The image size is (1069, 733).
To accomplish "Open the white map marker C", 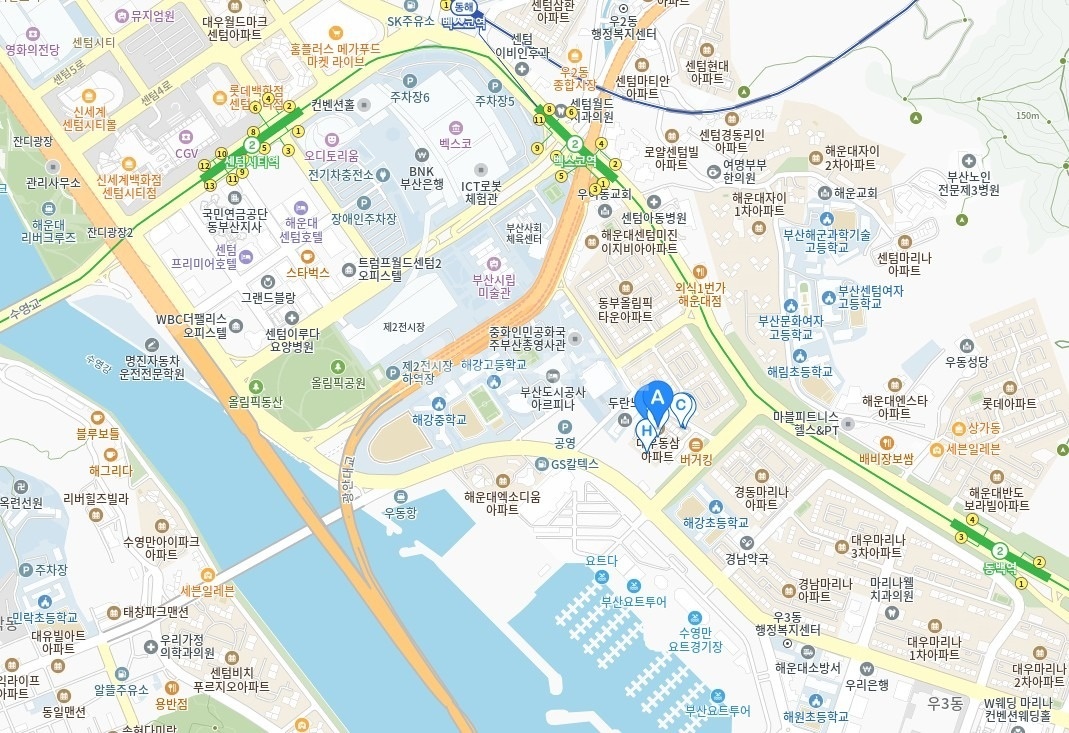I will point(681,409).
